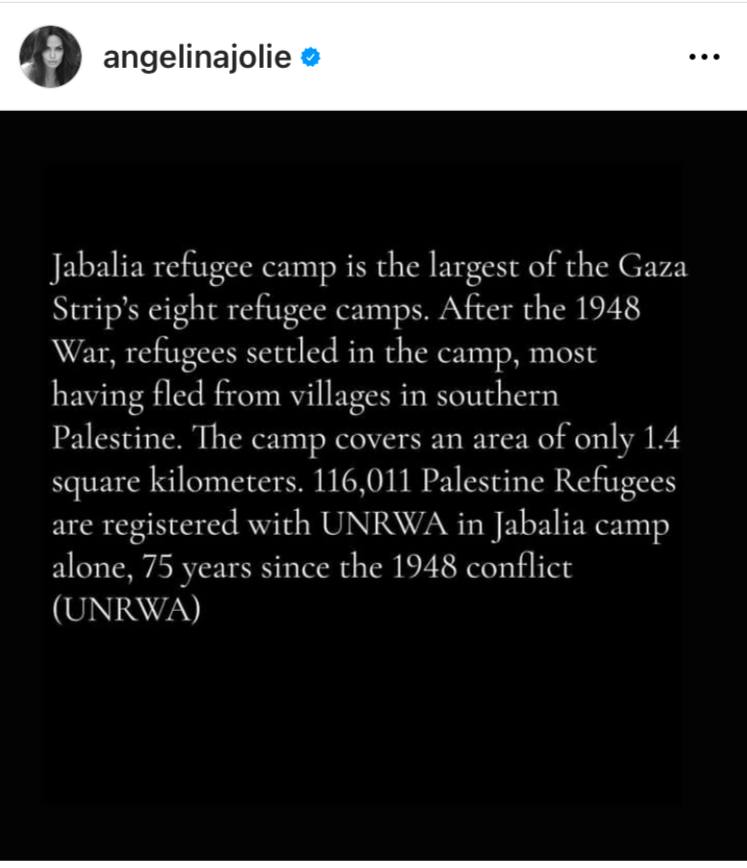This screenshot has width=747, height=868.
Task: Open angelinajolie's profile picture
Action: click(x=50, y=56)
